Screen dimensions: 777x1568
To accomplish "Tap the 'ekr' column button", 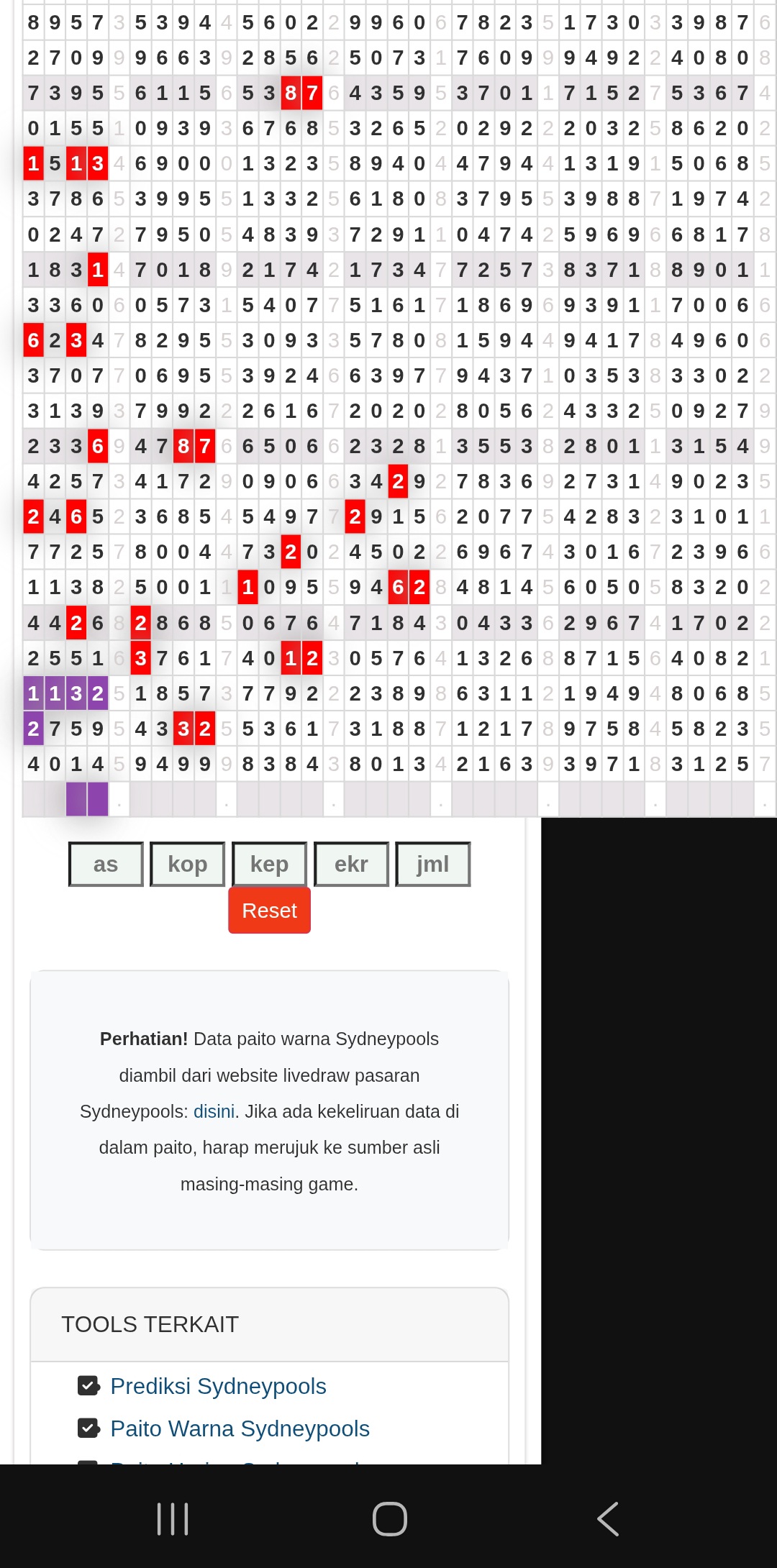I will pos(351,864).
